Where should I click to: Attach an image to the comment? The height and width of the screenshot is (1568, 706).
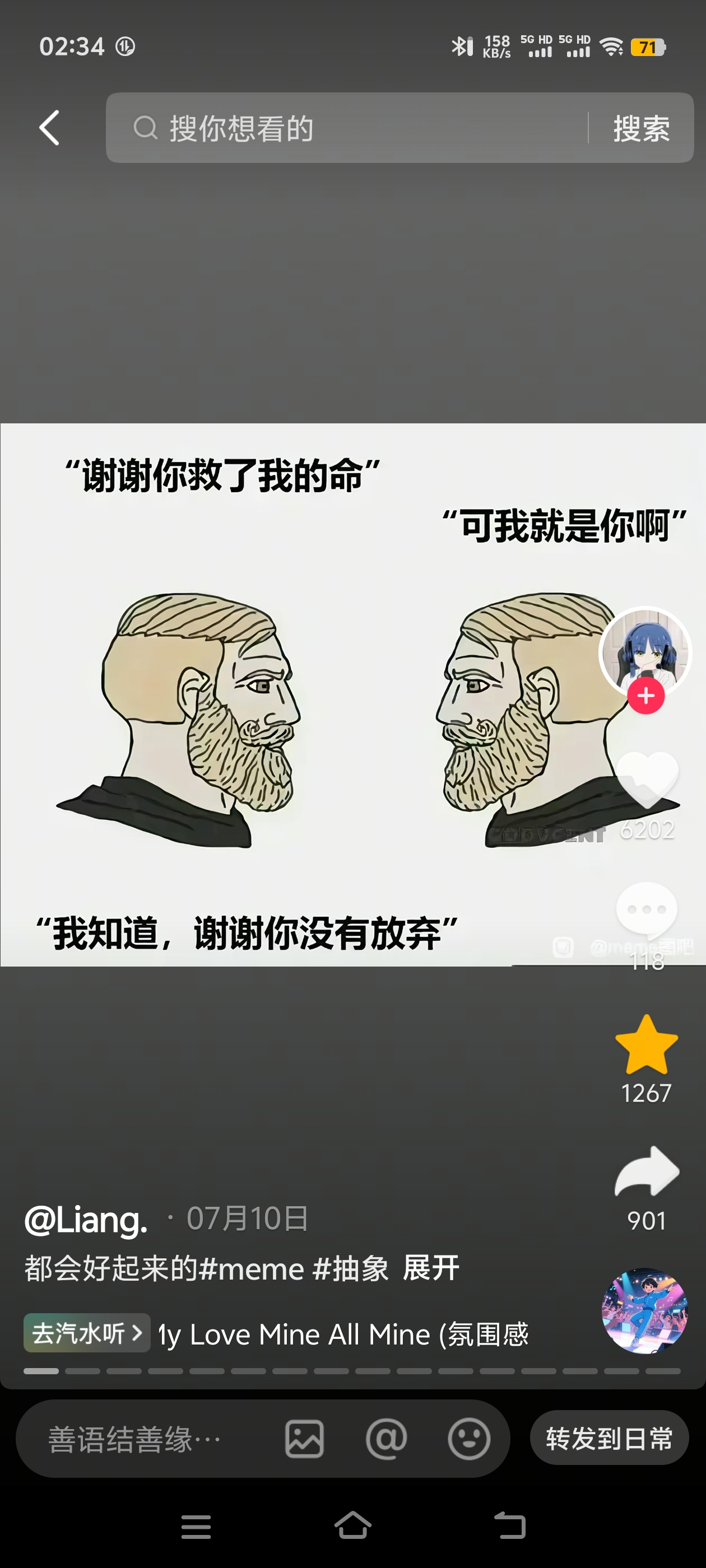point(305,1440)
